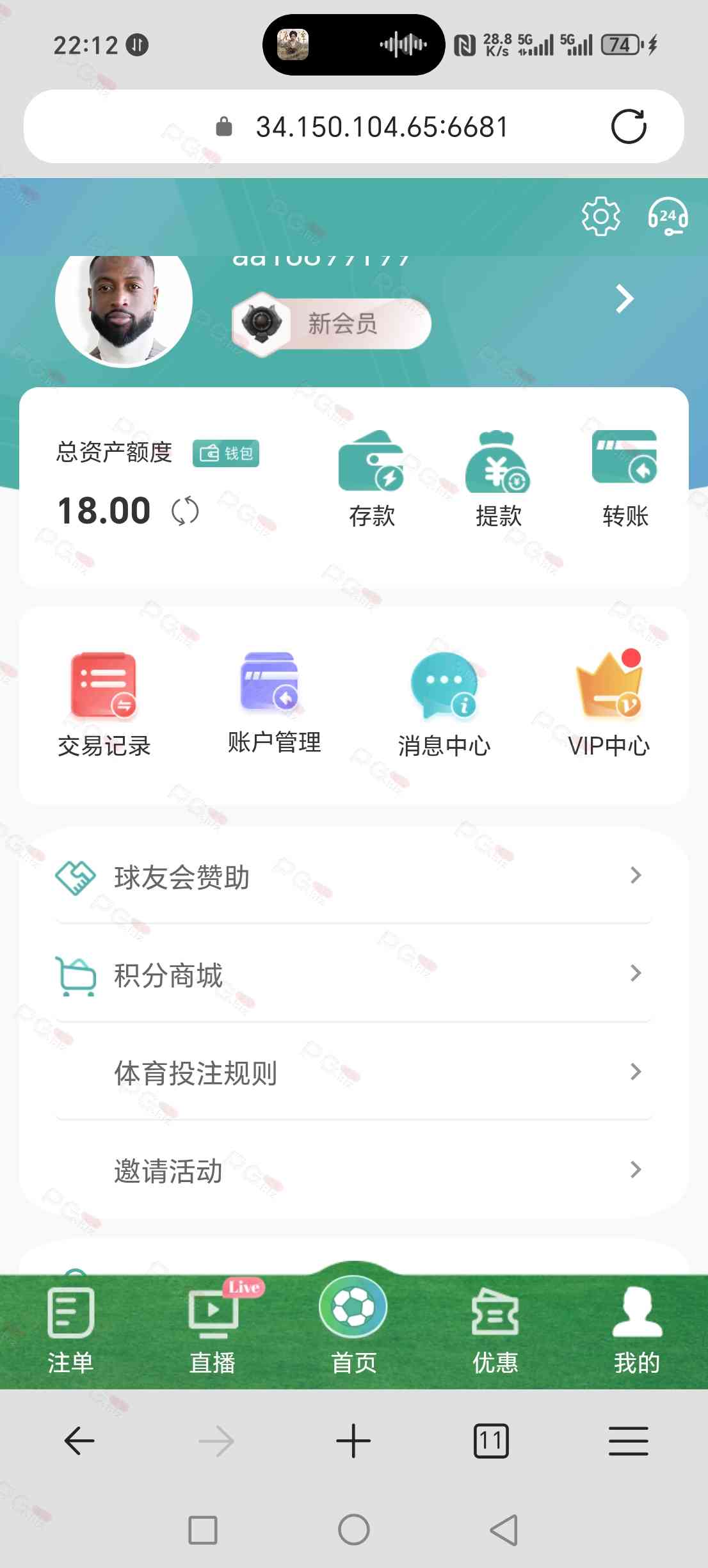View 体育投注规则 betting rules
Screen dimensions: 708x1568
pos(353,1073)
